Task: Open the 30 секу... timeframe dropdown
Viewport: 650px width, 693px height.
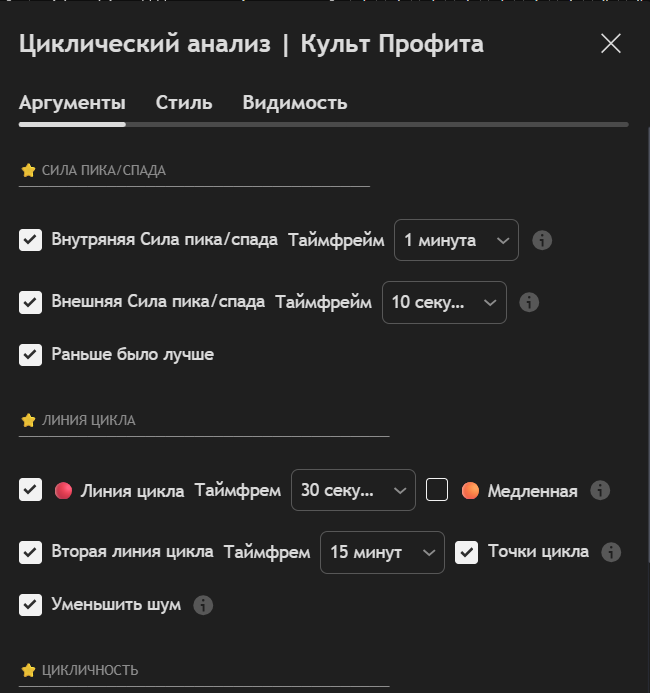Action: click(x=352, y=490)
